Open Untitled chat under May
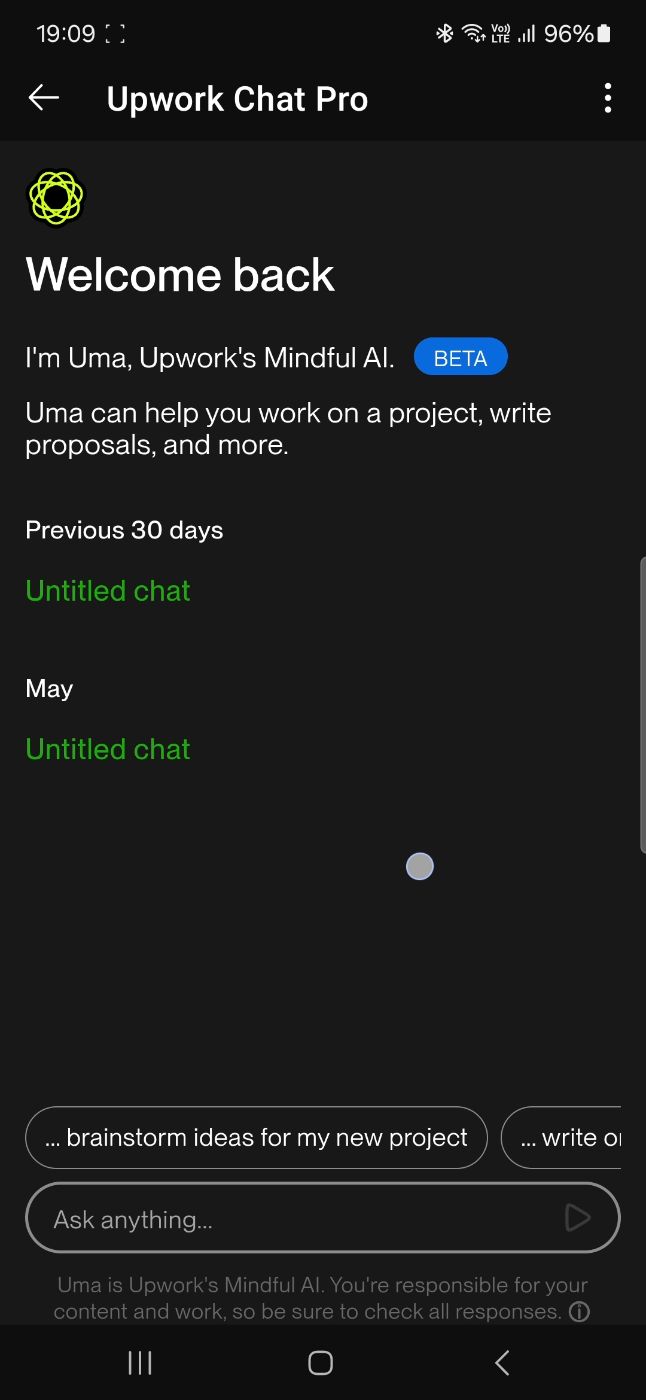 tap(108, 749)
